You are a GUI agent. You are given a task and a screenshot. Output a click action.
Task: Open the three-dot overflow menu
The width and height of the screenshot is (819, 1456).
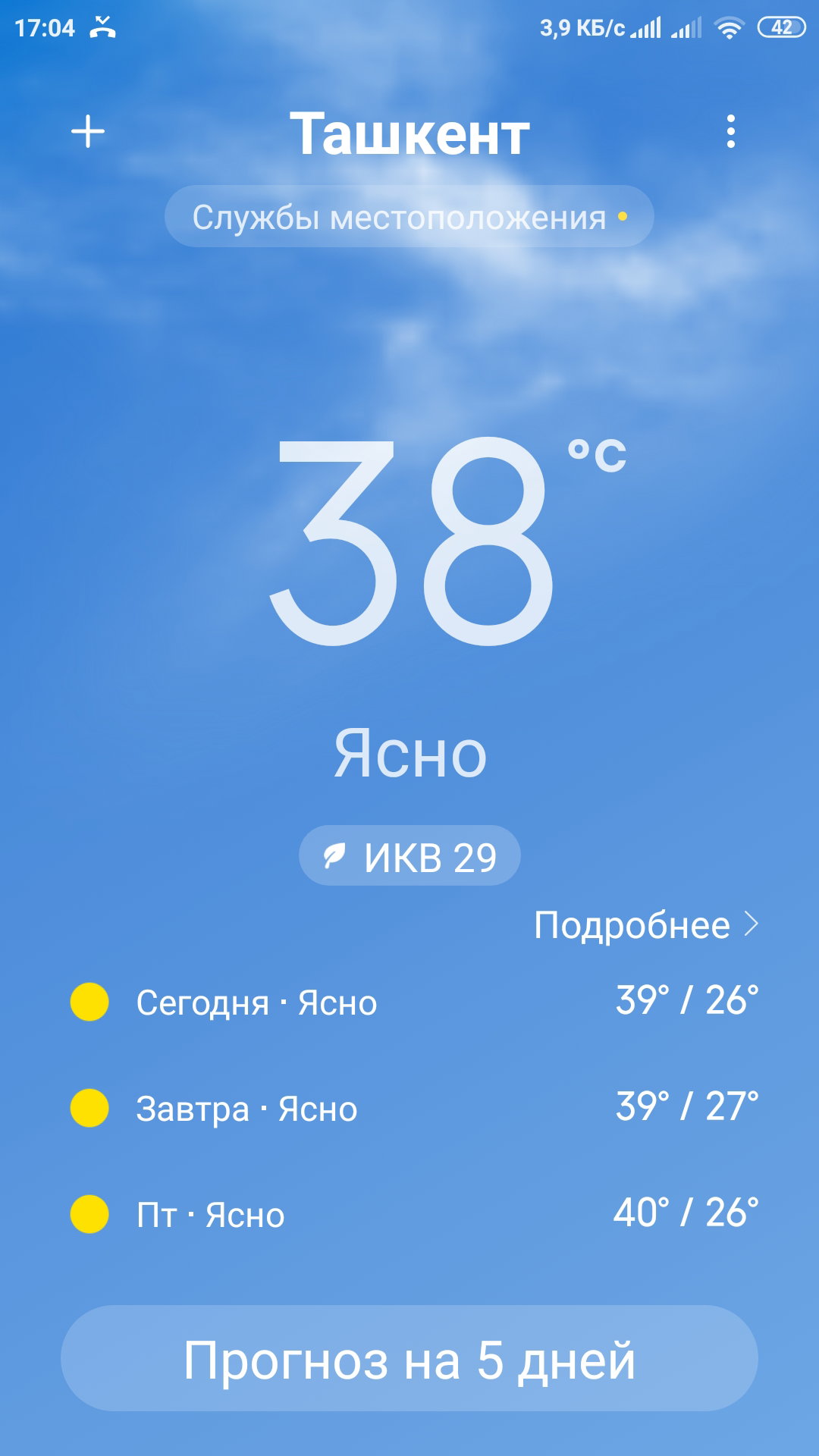click(x=730, y=132)
